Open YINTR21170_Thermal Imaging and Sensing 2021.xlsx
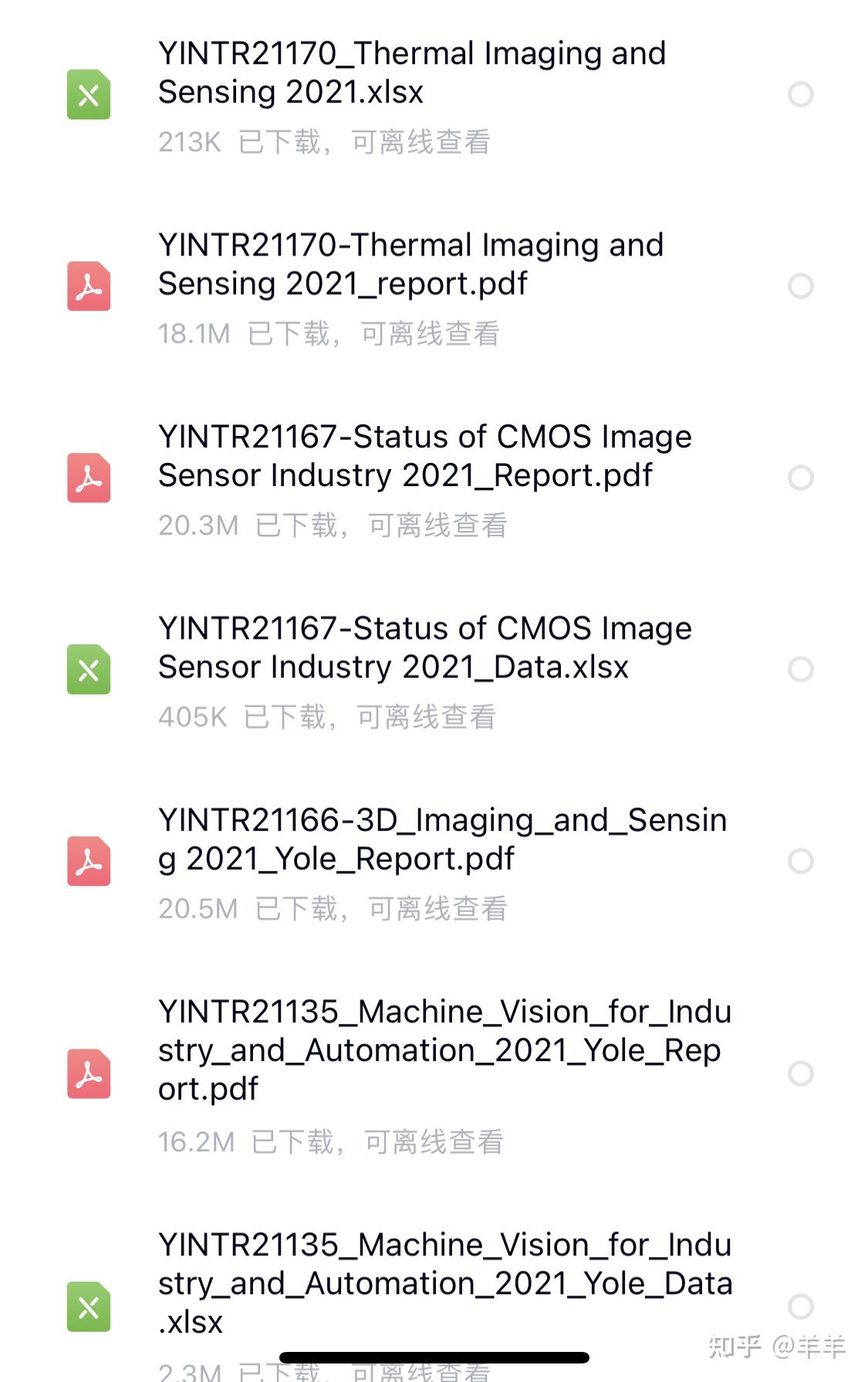Screen dimensions: 868x1382 coord(409,73)
